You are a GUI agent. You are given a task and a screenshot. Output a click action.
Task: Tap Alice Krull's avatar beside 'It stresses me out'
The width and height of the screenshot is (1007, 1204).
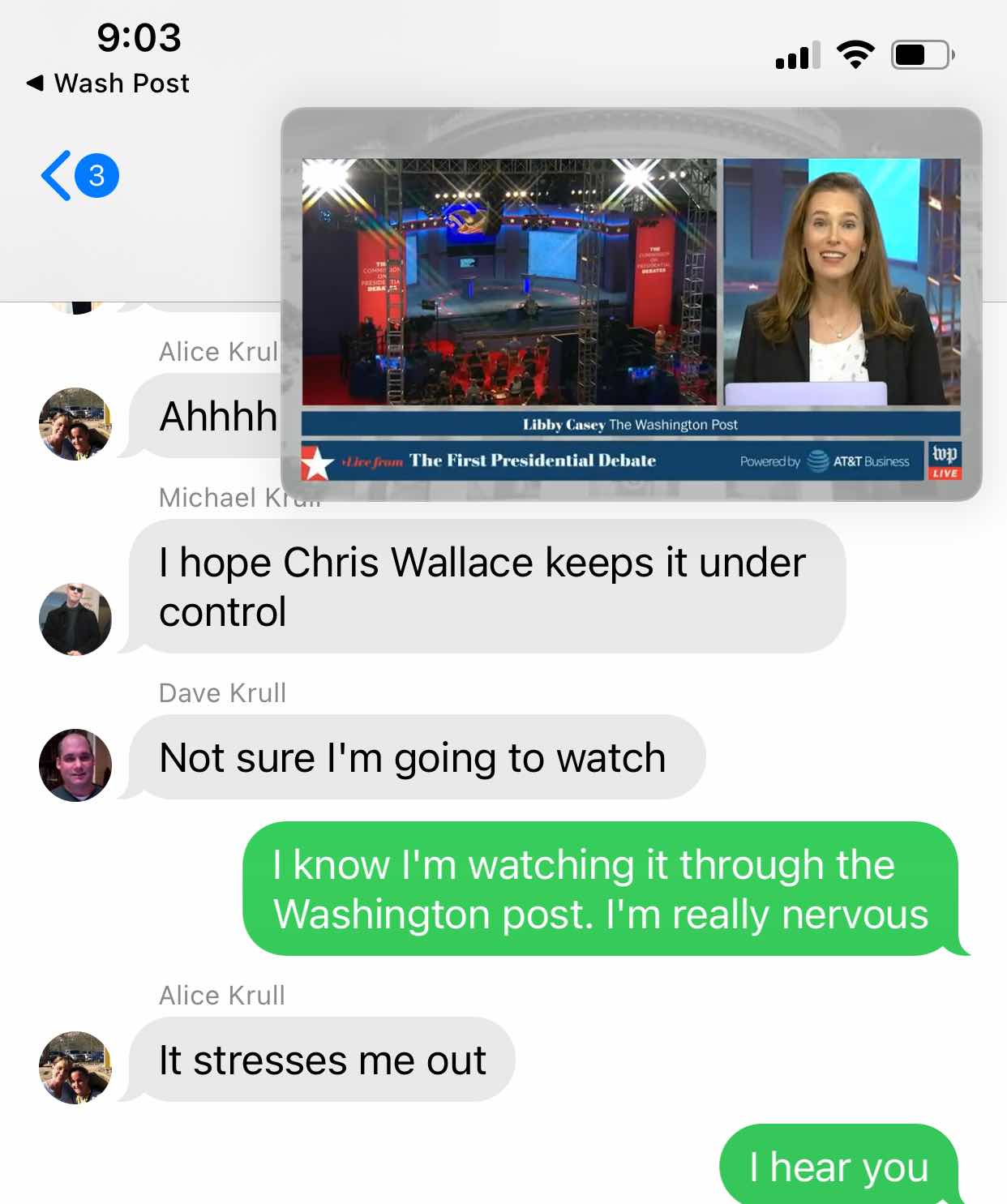pos(75,1067)
